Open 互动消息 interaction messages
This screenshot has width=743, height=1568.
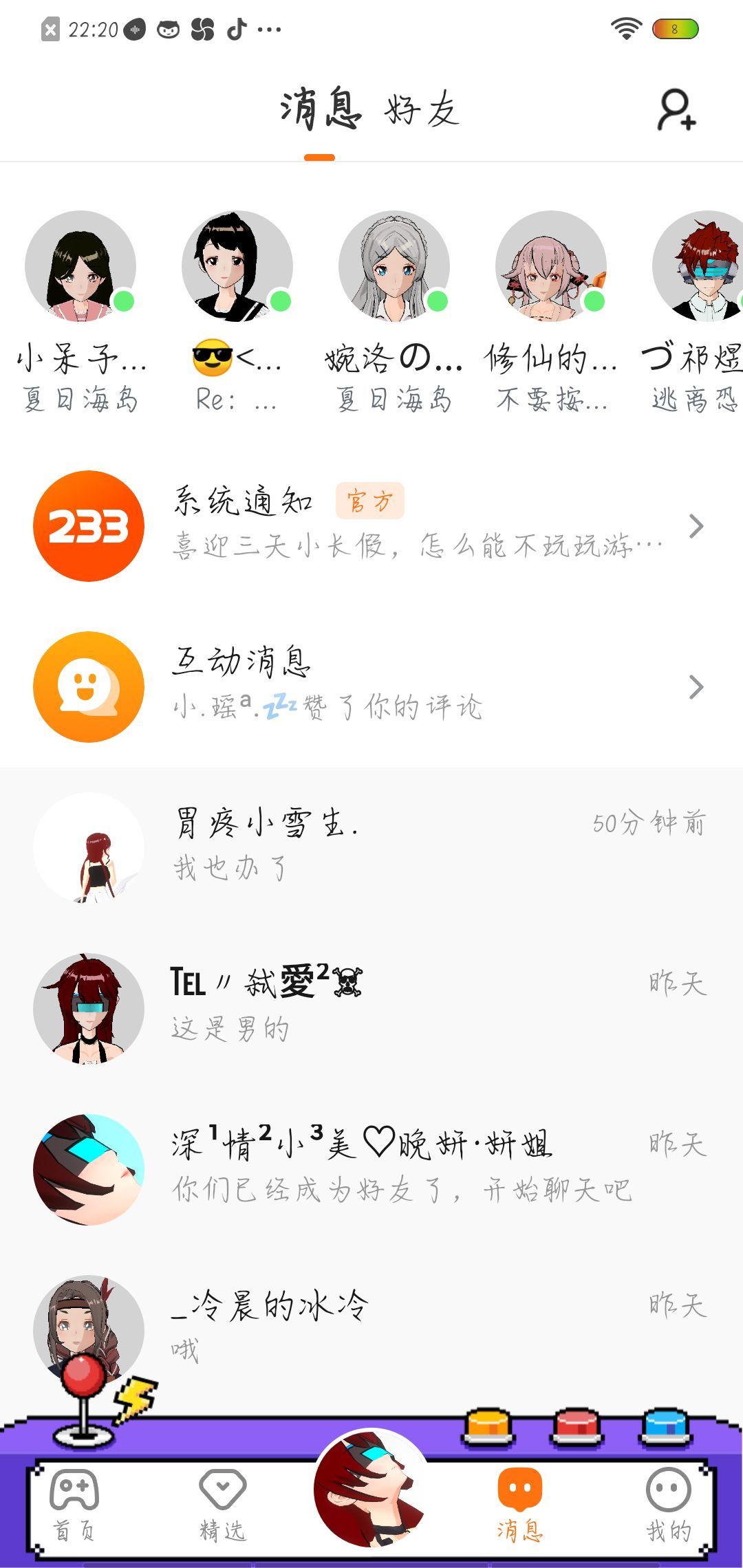point(371,687)
